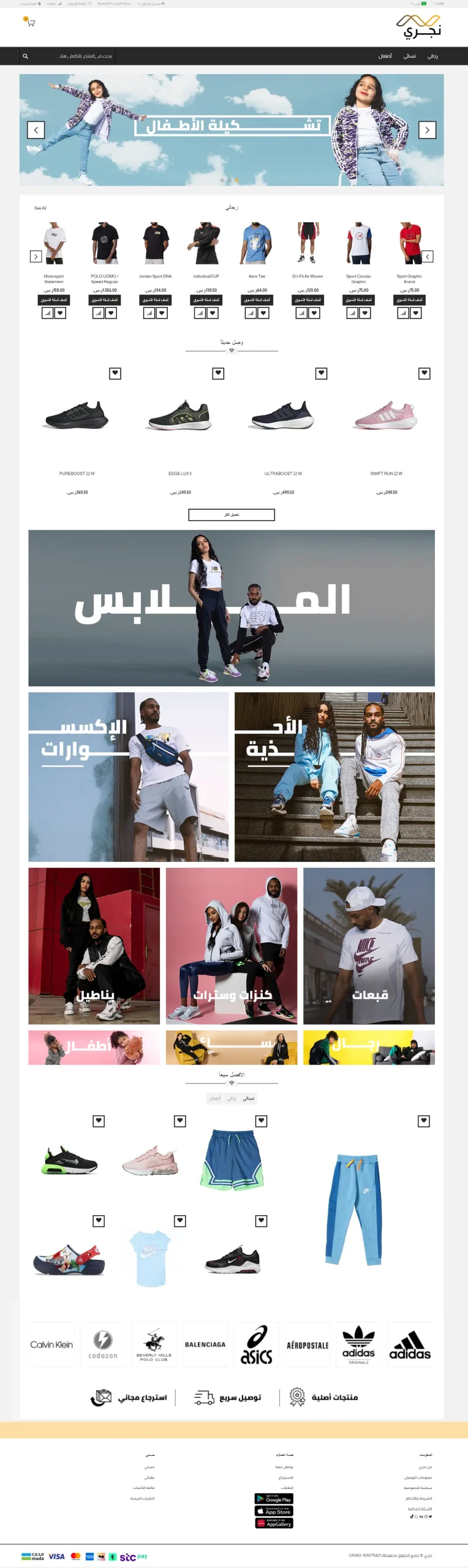Screen dimensions: 468x1568
Task: Open the kids' (أطفال) menu
Action: 385,56
